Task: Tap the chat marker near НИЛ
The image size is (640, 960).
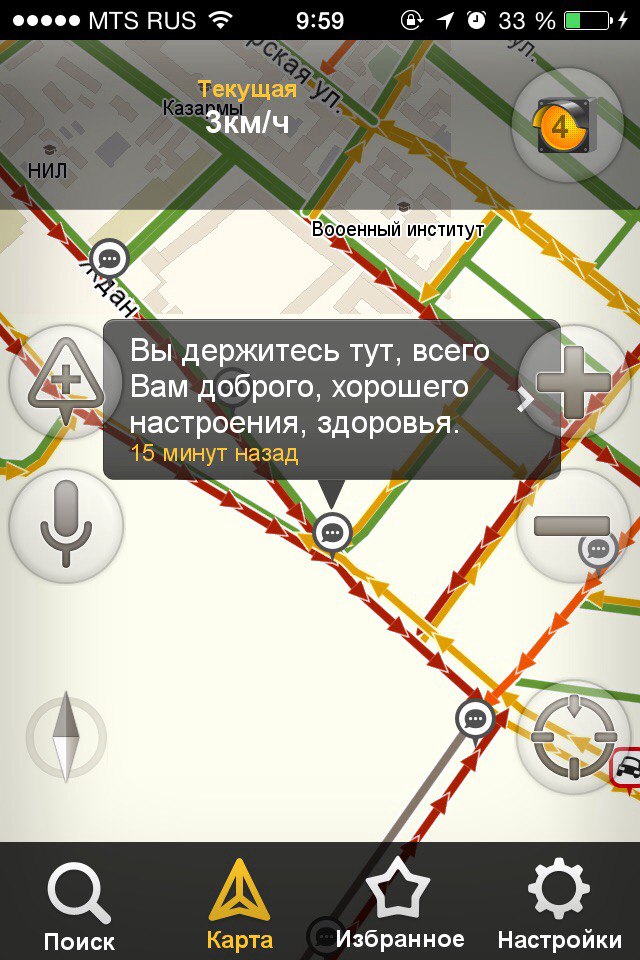Action: click(x=110, y=259)
